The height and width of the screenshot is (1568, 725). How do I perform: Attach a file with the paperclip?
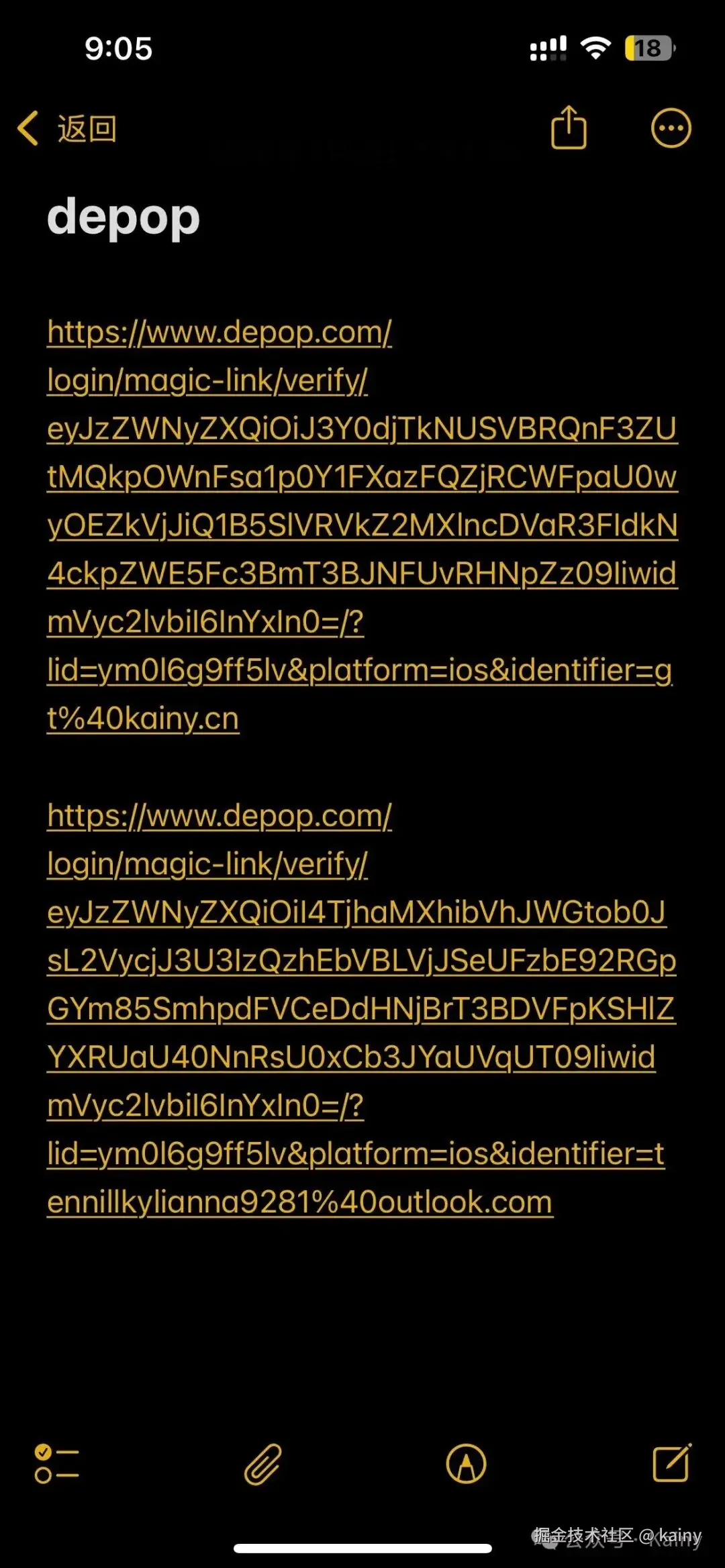(262, 1463)
